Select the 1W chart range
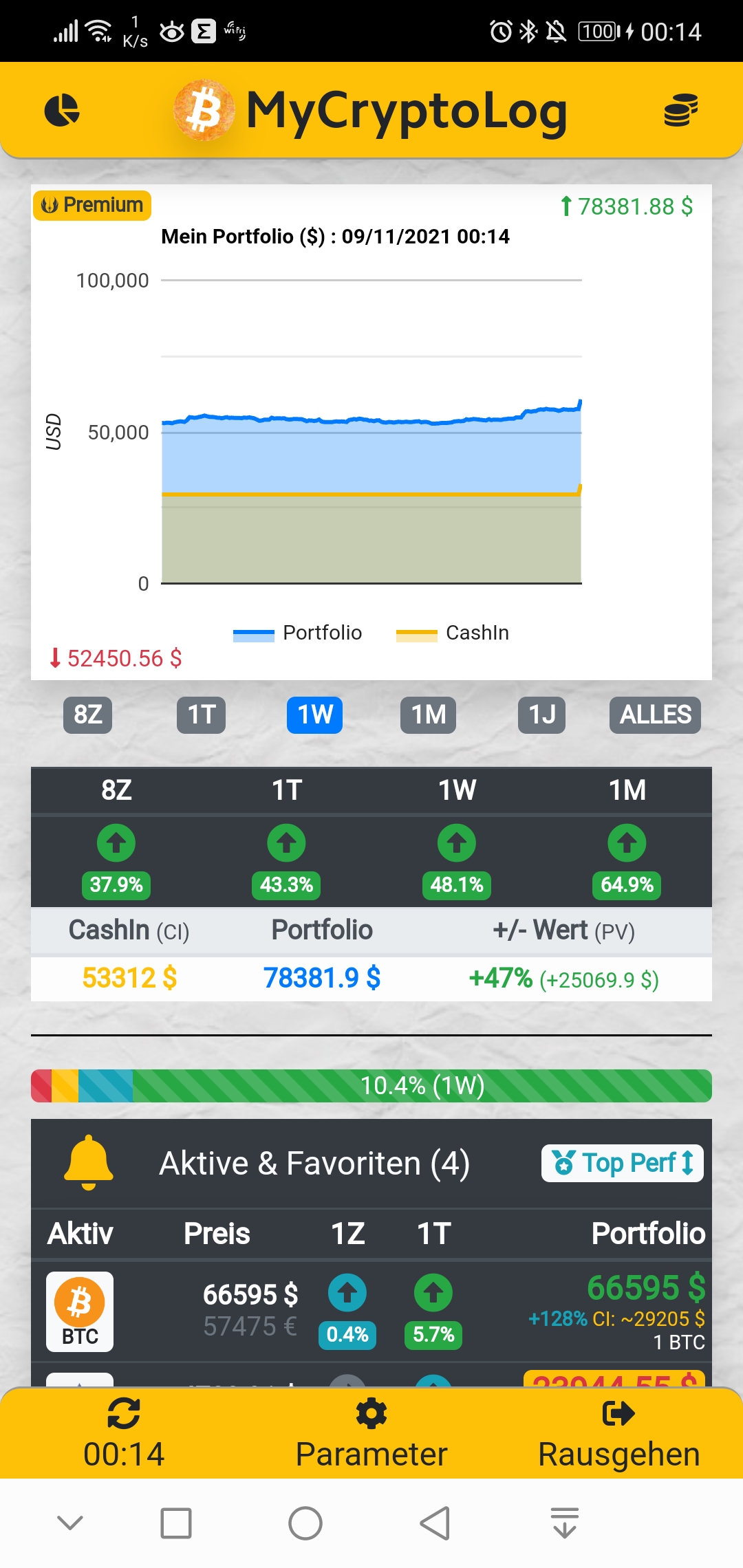 314,715
